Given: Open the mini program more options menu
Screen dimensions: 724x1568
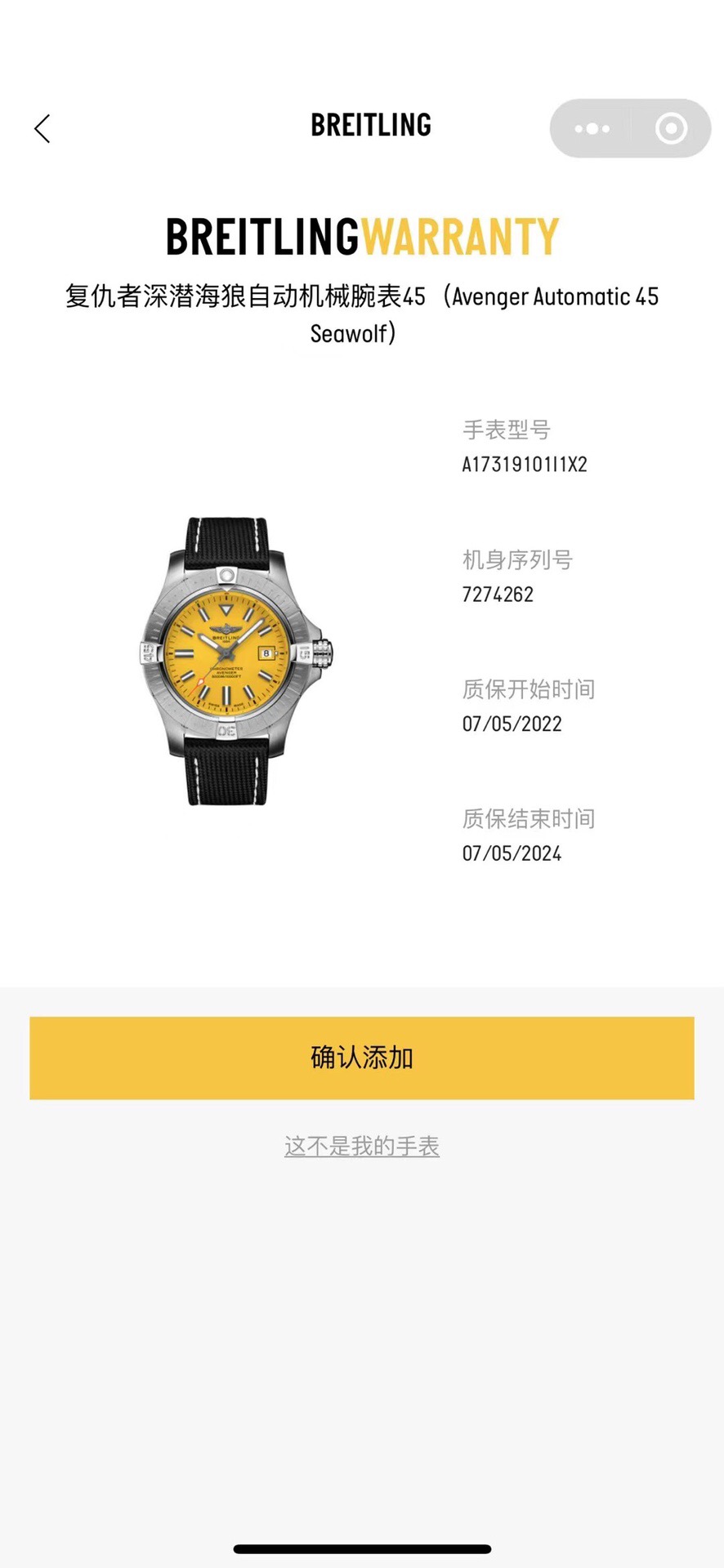Looking at the screenshot, I should coord(592,128).
